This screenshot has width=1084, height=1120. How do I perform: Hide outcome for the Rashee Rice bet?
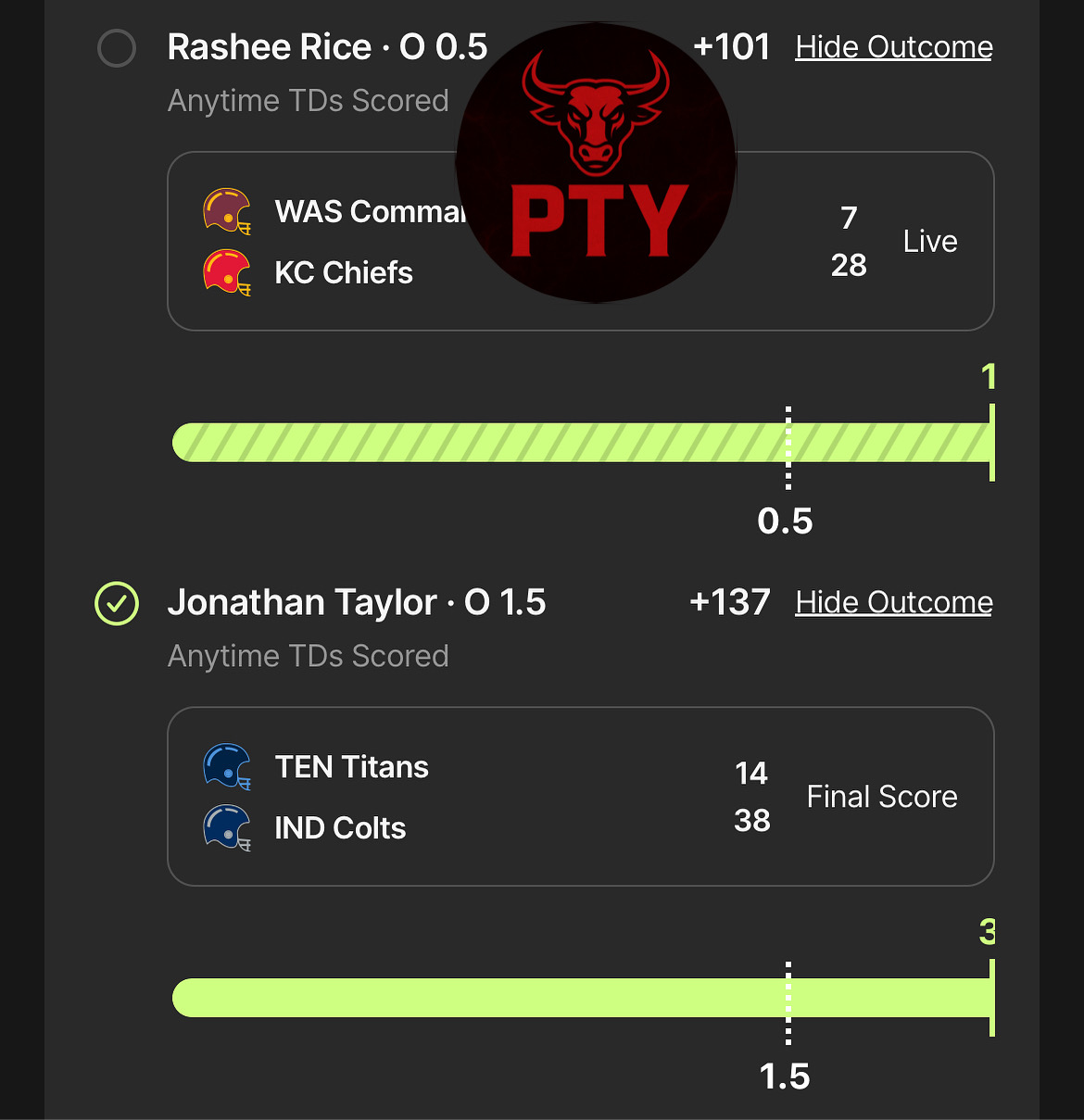pos(893,47)
